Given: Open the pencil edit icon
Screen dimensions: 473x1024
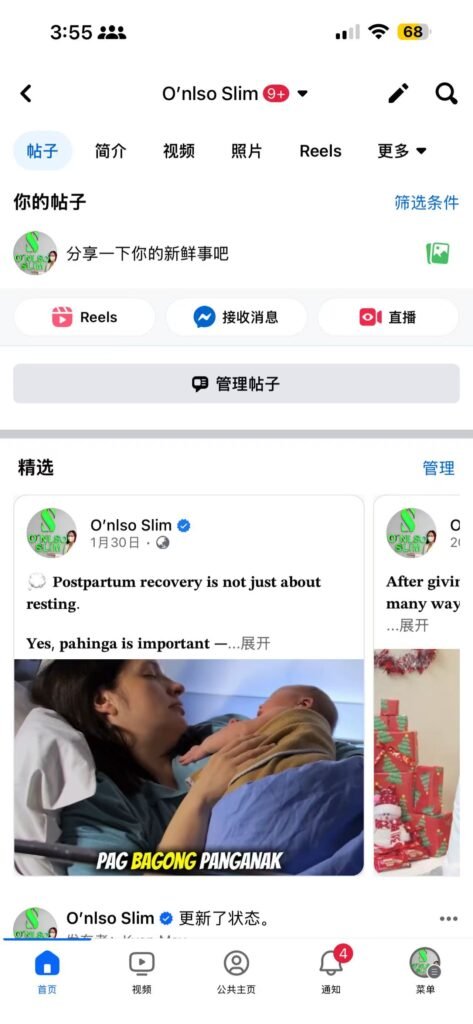Looking at the screenshot, I should (399, 93).
